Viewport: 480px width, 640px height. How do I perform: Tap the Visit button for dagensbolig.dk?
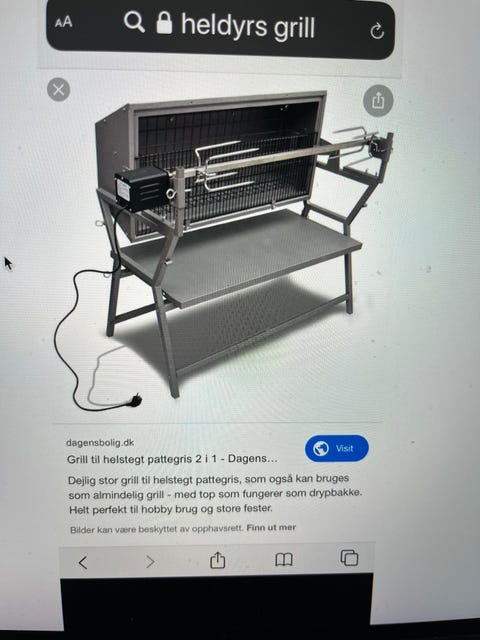(337, 448)
